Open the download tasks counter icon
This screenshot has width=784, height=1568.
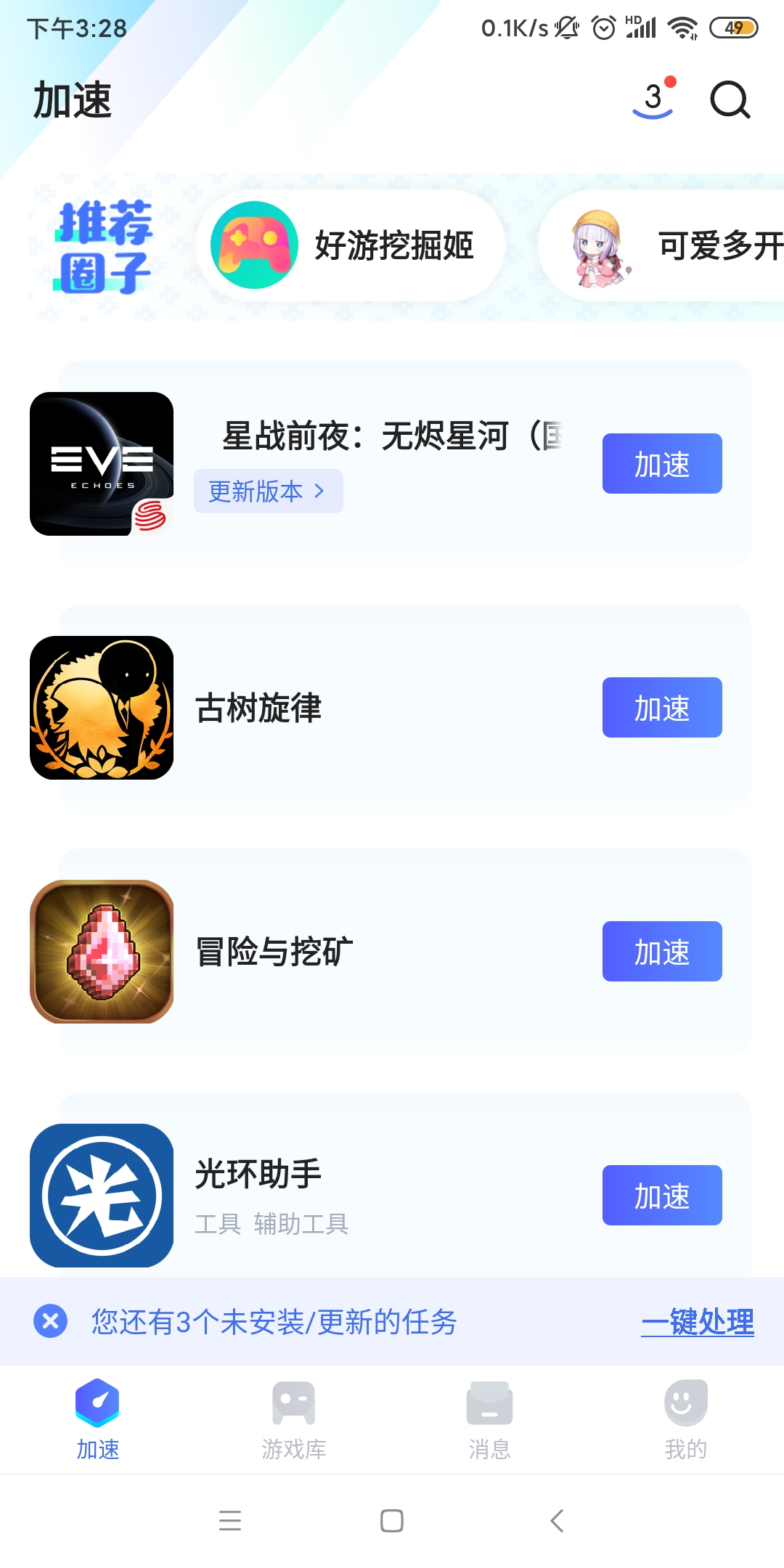654,99
